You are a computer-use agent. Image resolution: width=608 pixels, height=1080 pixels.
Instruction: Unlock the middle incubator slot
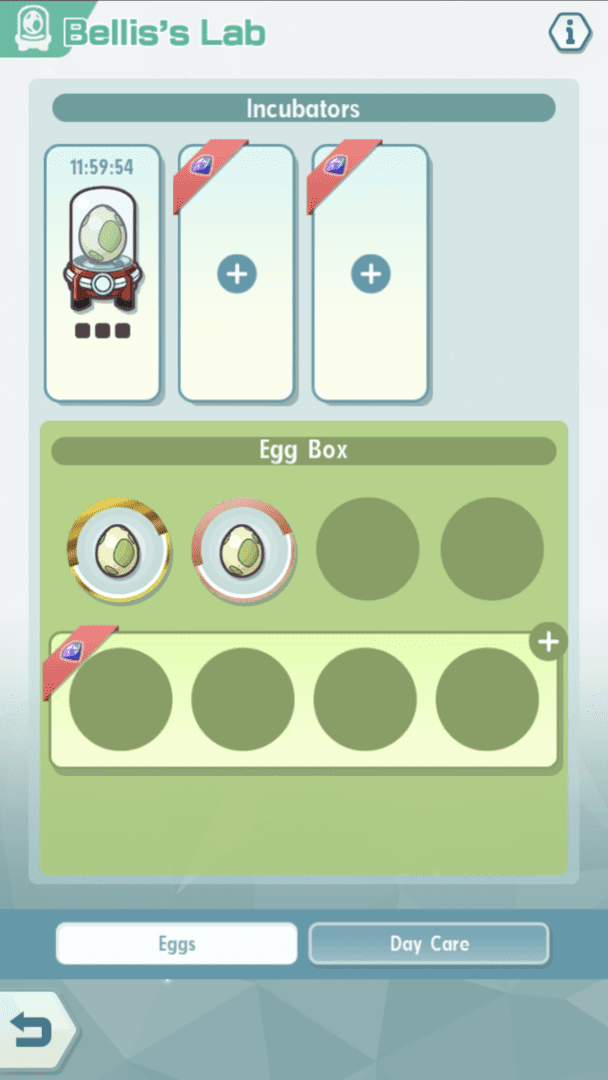pyautogui.click(x=237, y=274)
